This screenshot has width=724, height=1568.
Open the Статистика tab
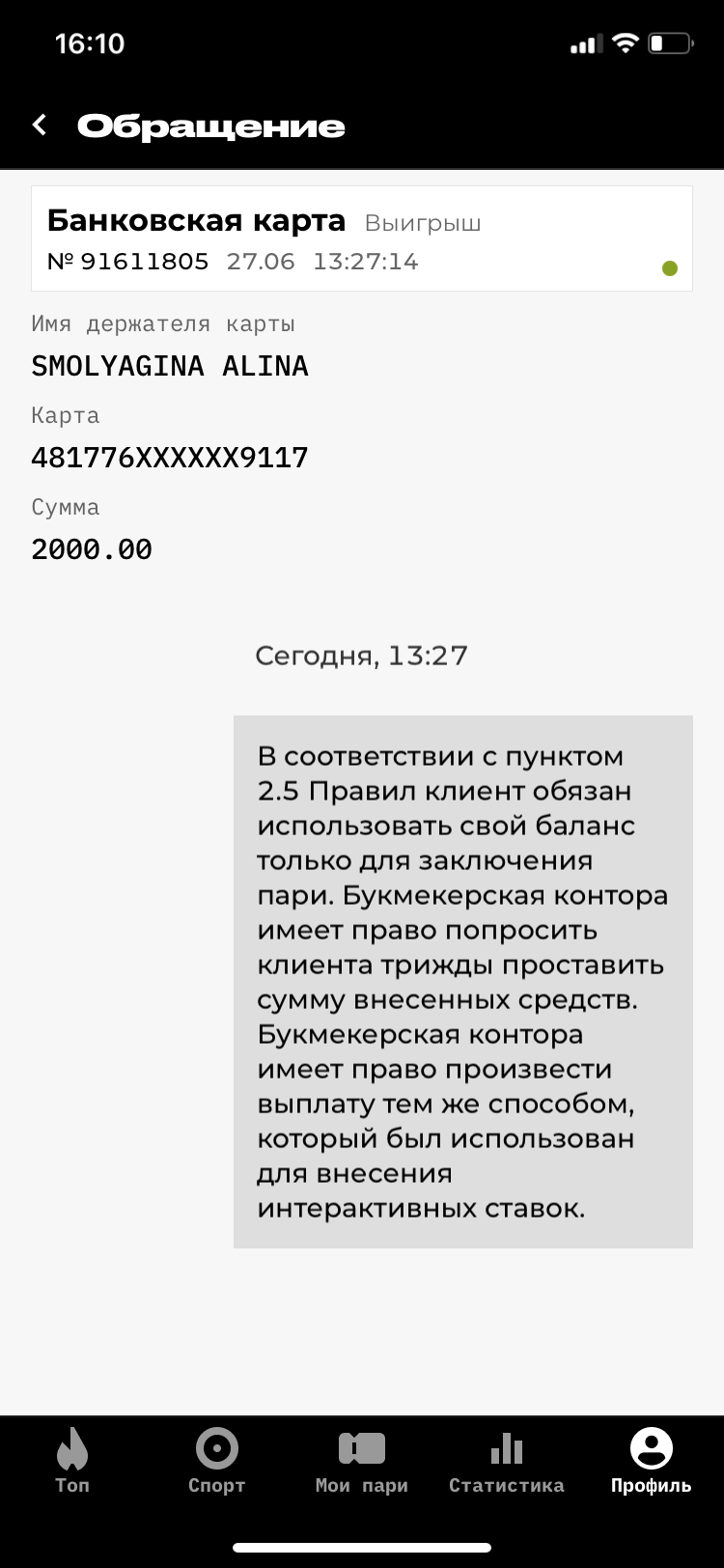(x=507, y=1461)
